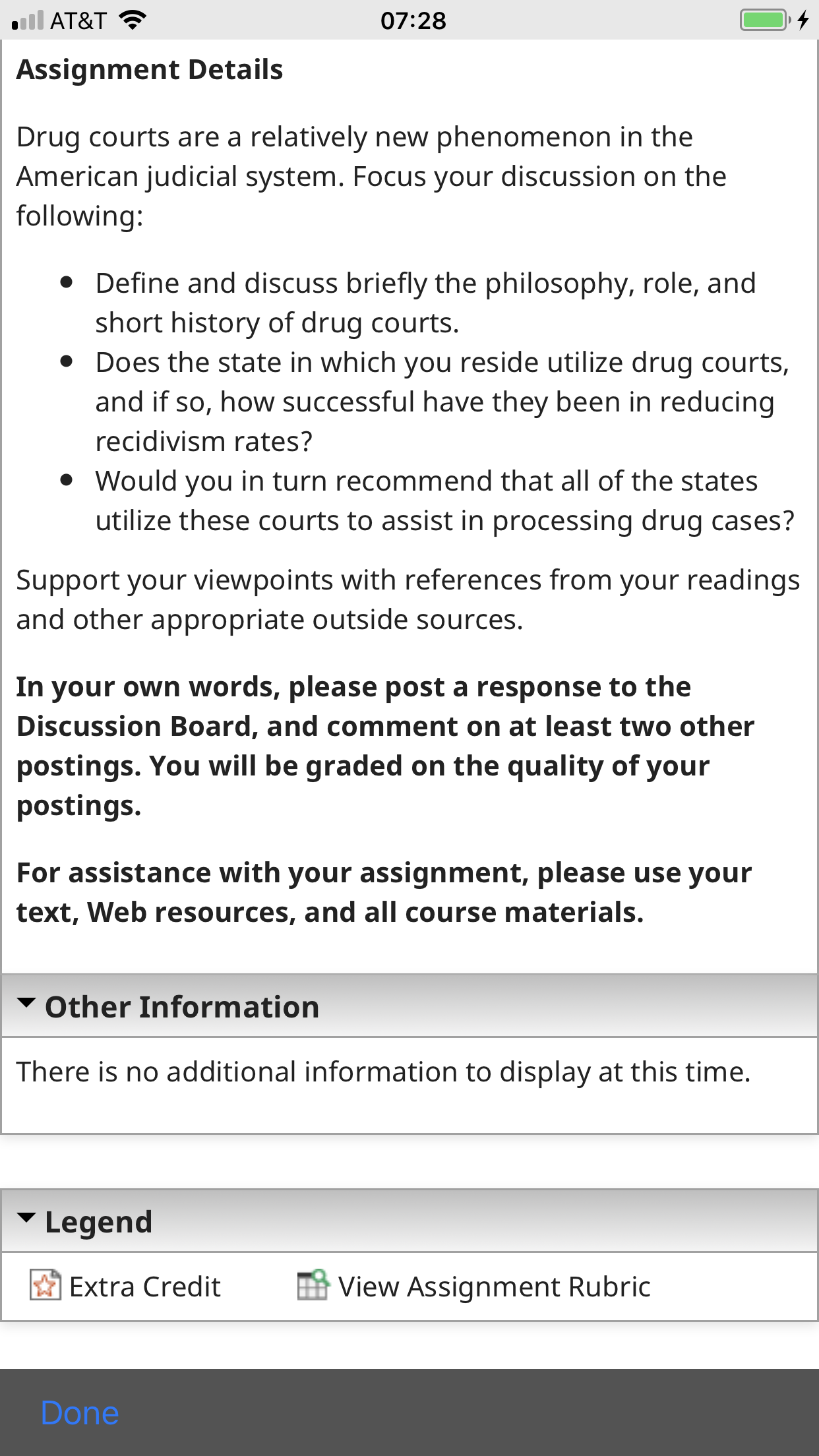Tap Done to close the page
Image resolution: width=819 pixels, height=1456 pixels.
click(x=80, y=1413)
